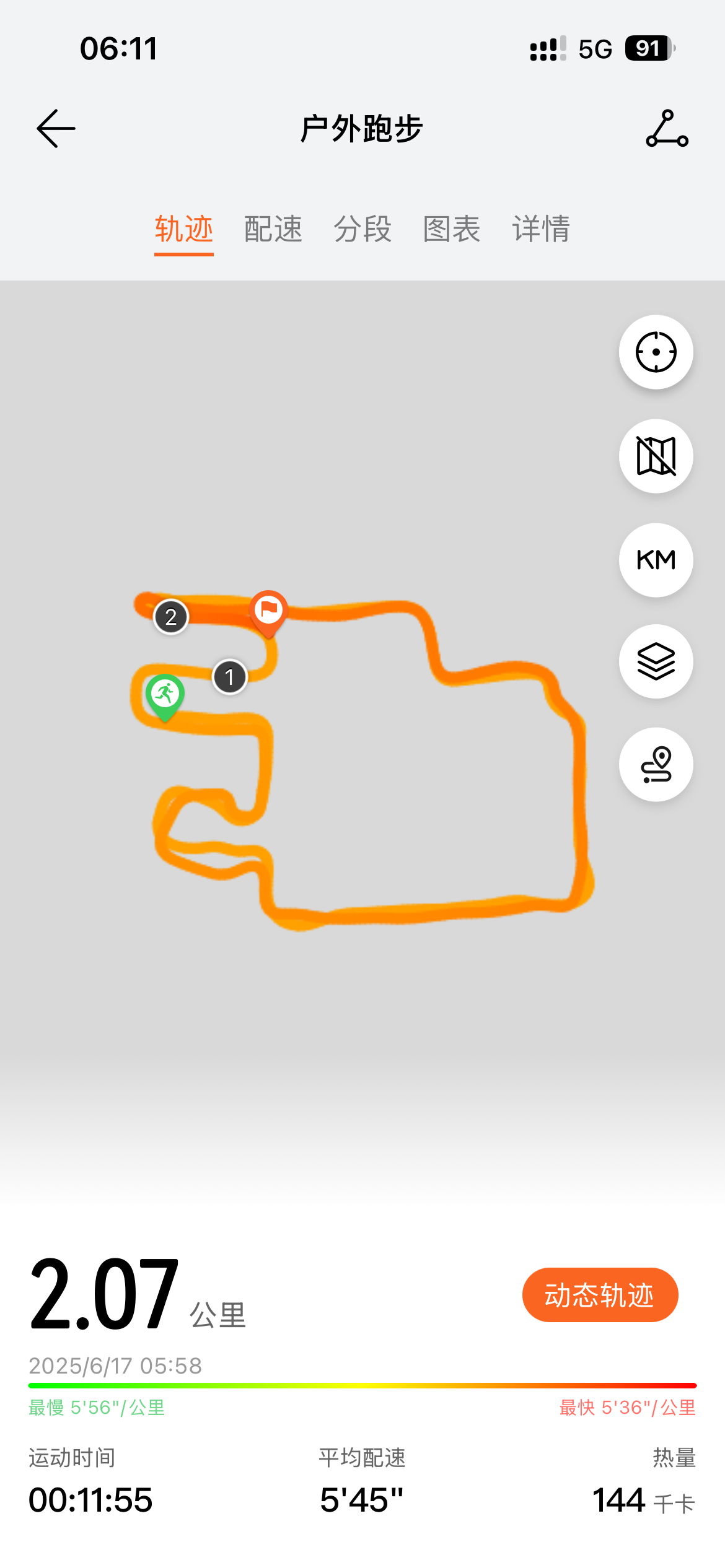Select the 轨迹 tab
Viewport: 725px width, 1568px height.
click(x=184, y=229)
